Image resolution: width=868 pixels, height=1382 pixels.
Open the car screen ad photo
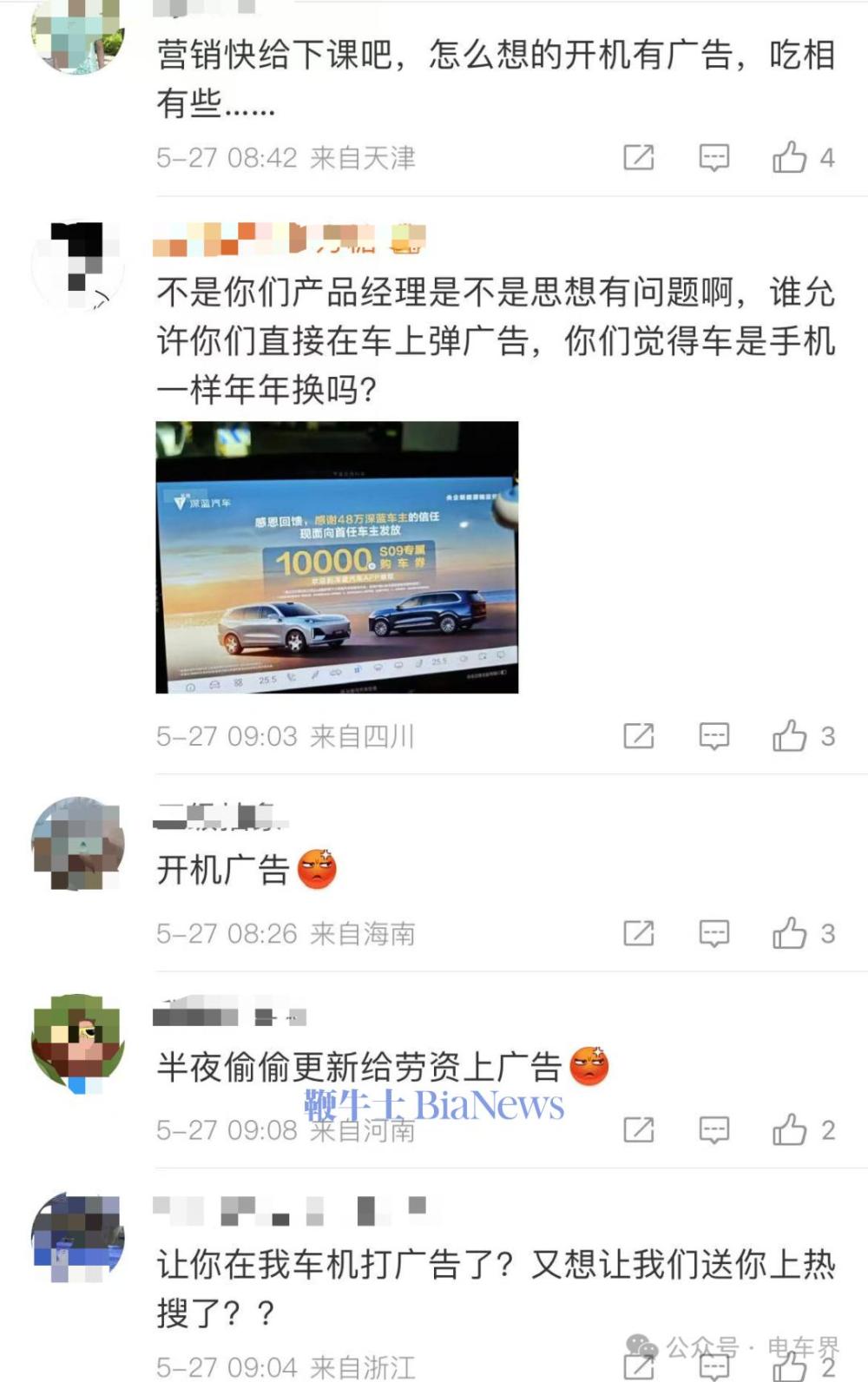point(337,556)
